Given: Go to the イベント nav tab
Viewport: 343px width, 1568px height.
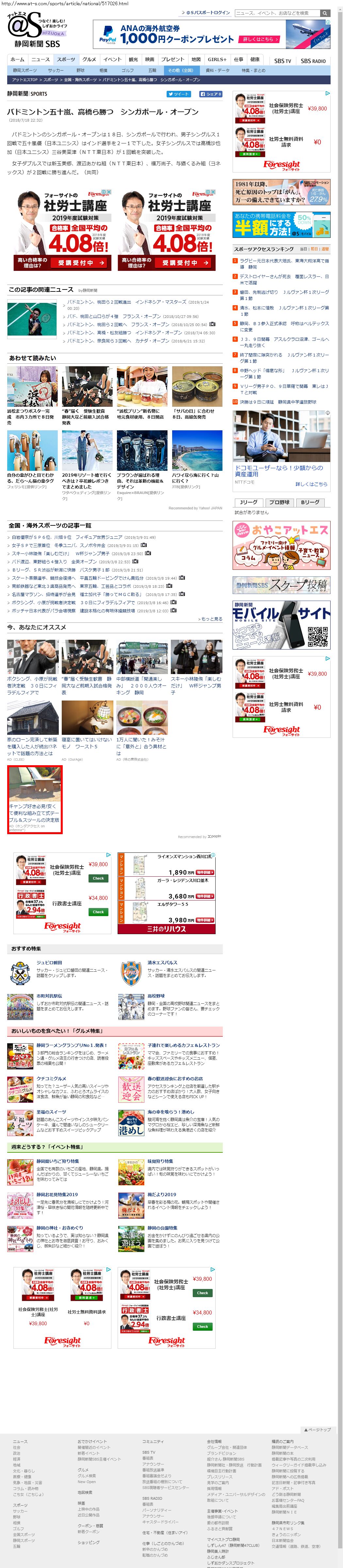Looking at the screenshot, I should [x=112, y=59].
